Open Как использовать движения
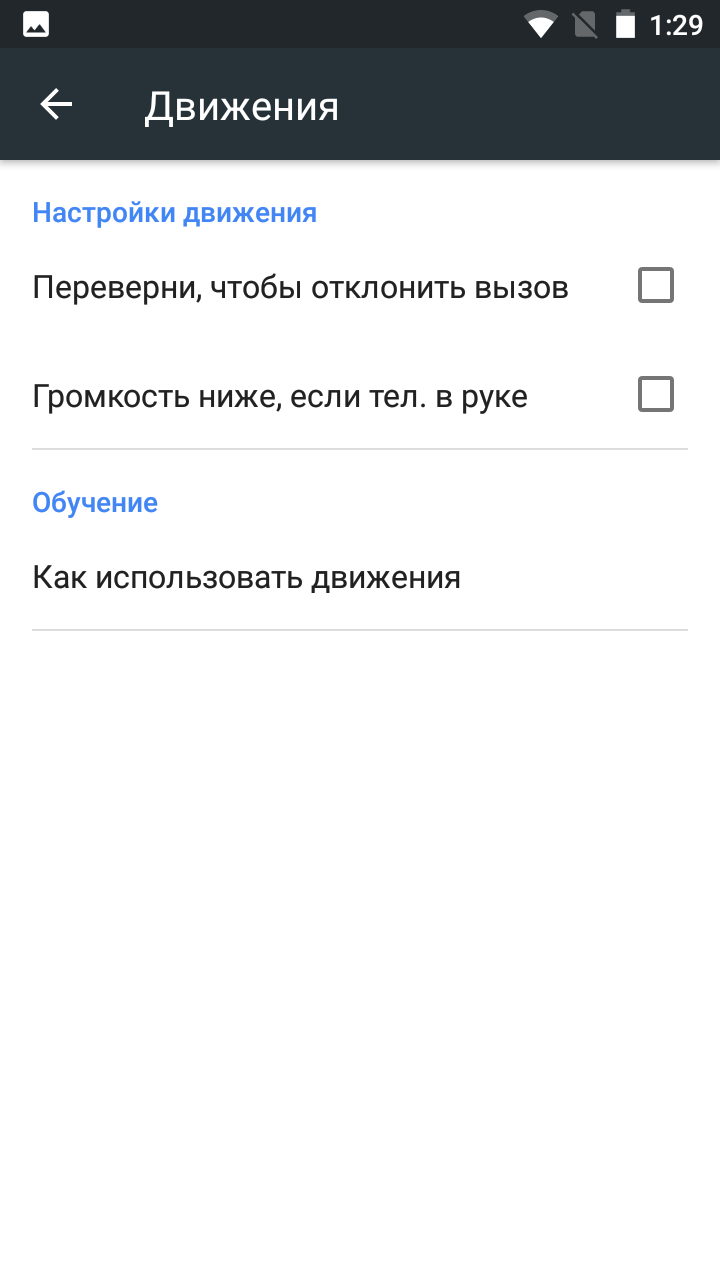Viewport: 720px width, 1280px height. pyautogui.click(x=246, y=578)
